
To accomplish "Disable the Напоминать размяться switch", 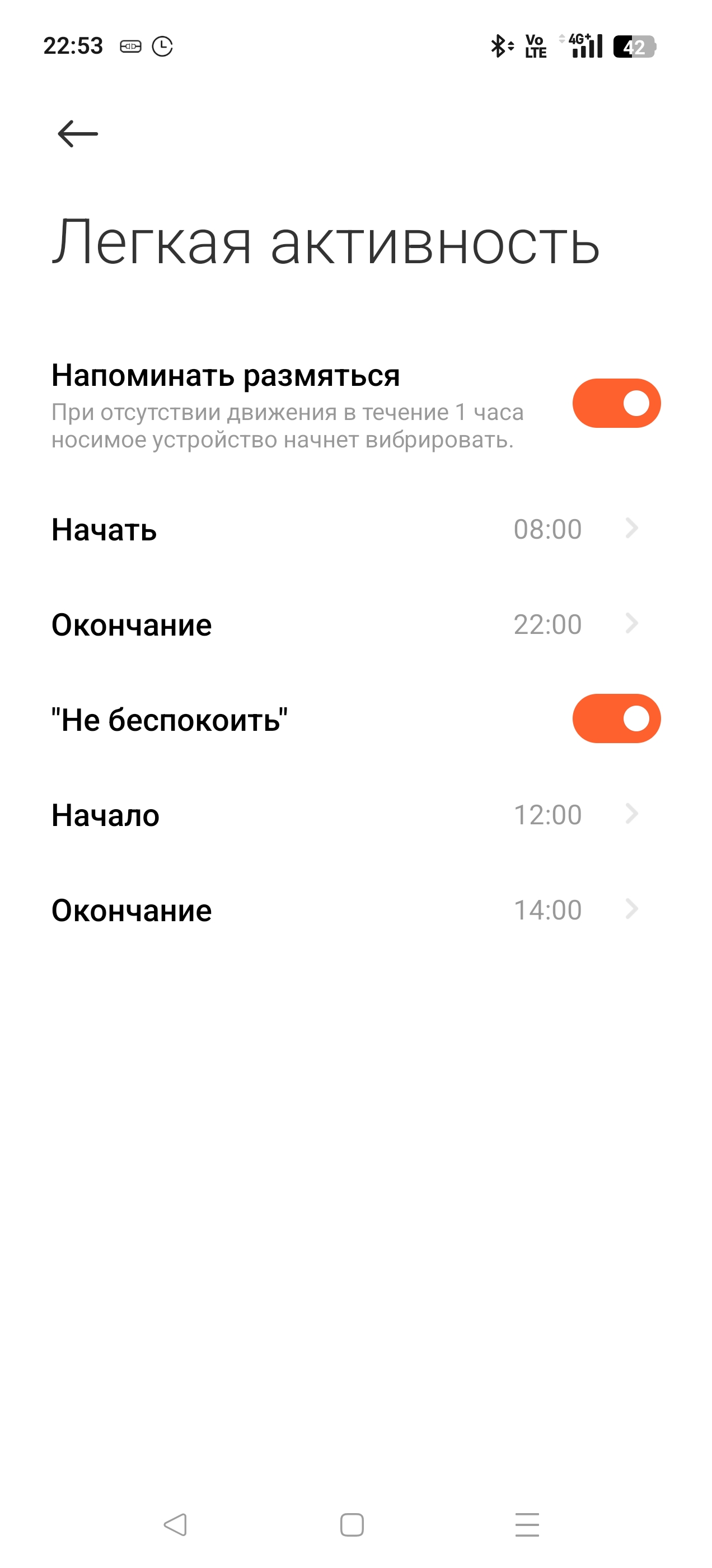I will (616, 403).
